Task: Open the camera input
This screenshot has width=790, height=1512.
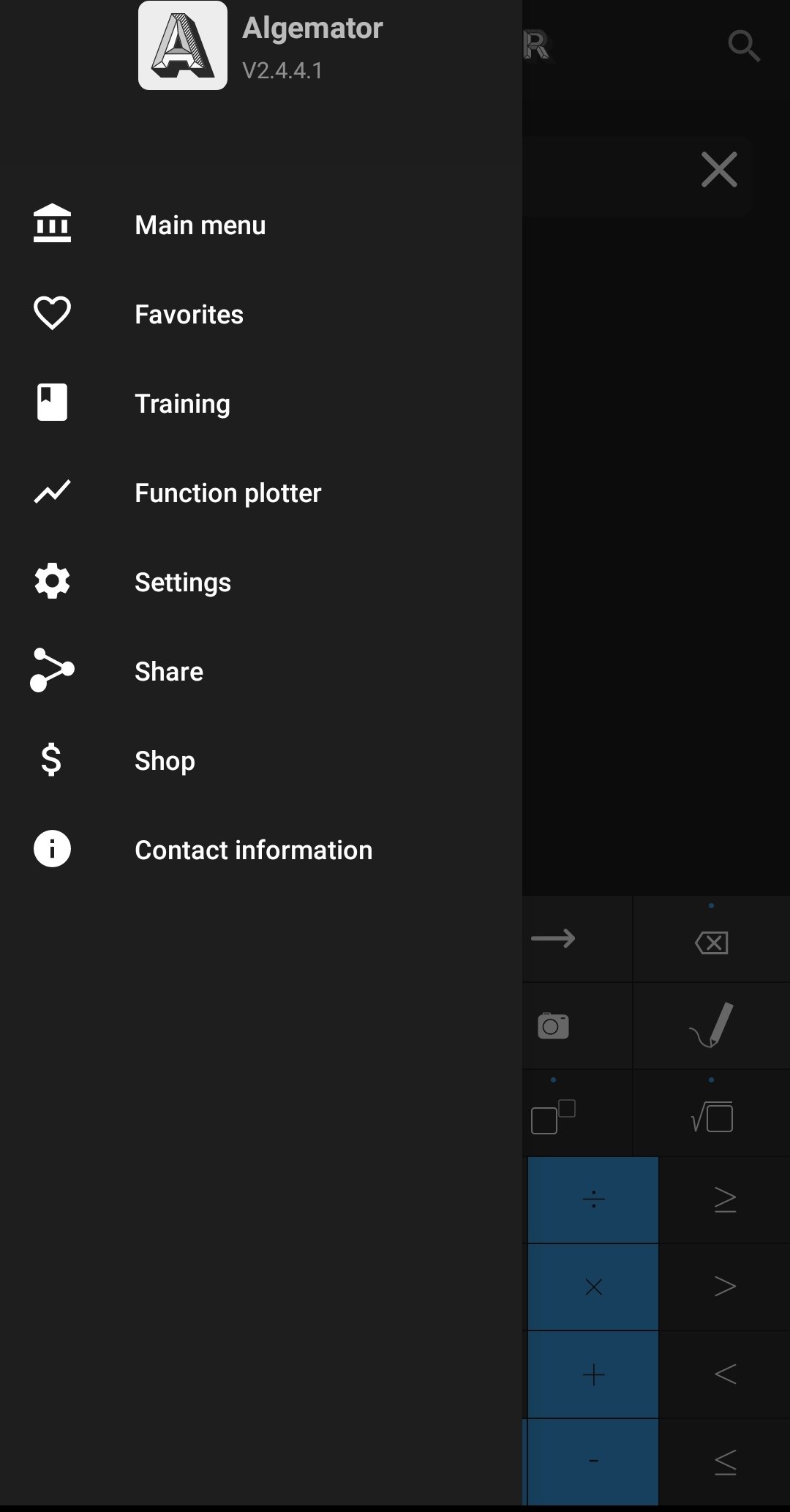Action: click(x=553, y=1026)
